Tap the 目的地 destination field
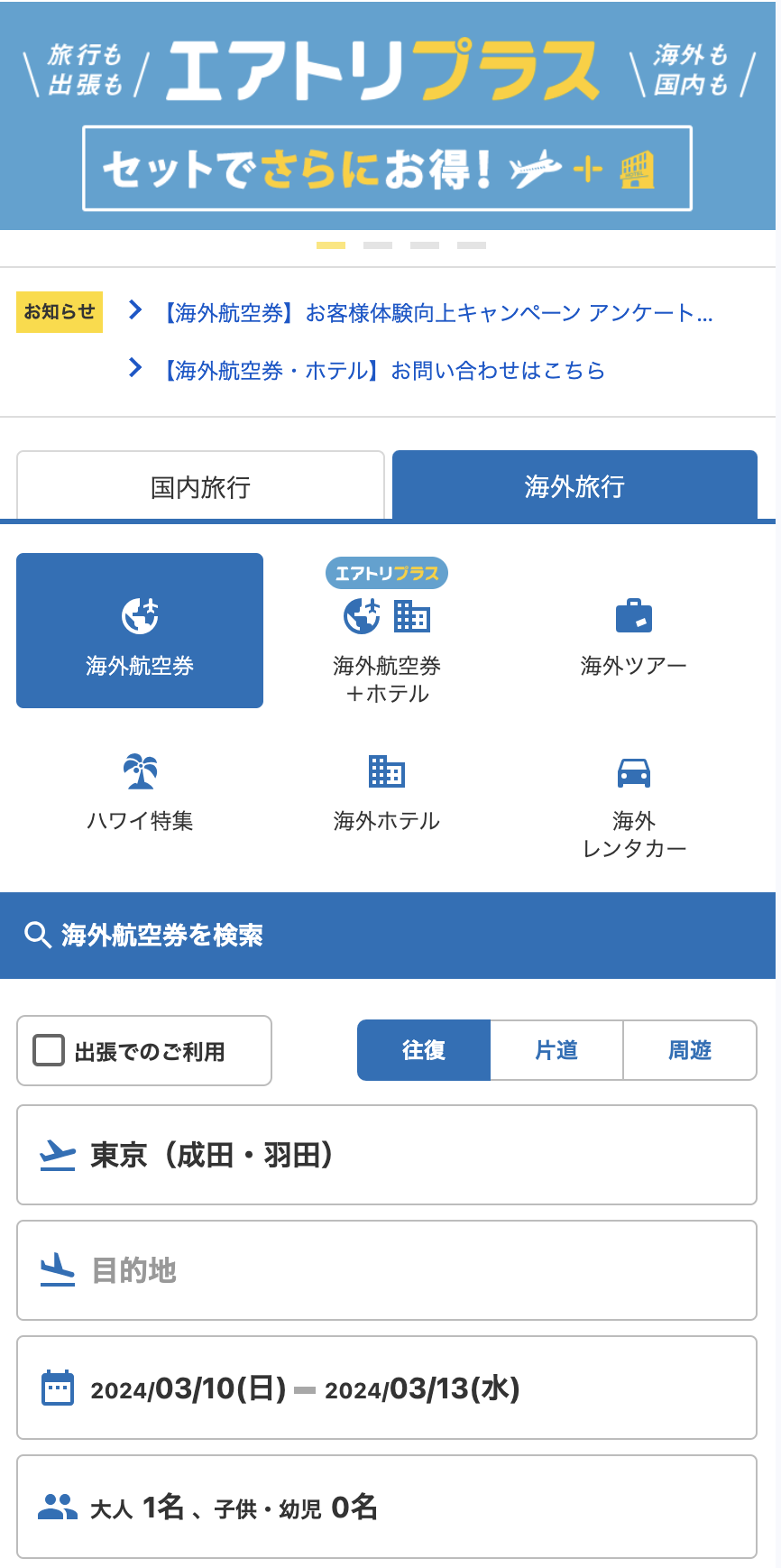This screenshot has width=781, height=1568. (x=387, y=1270)
